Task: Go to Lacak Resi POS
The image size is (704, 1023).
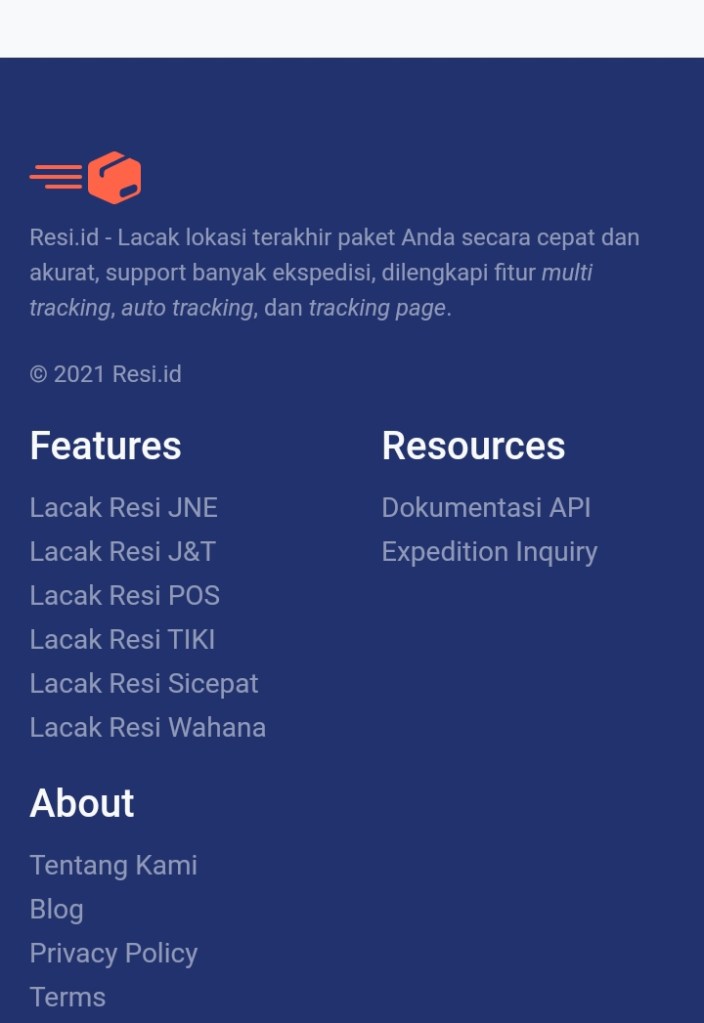Action: coord(124,596)
